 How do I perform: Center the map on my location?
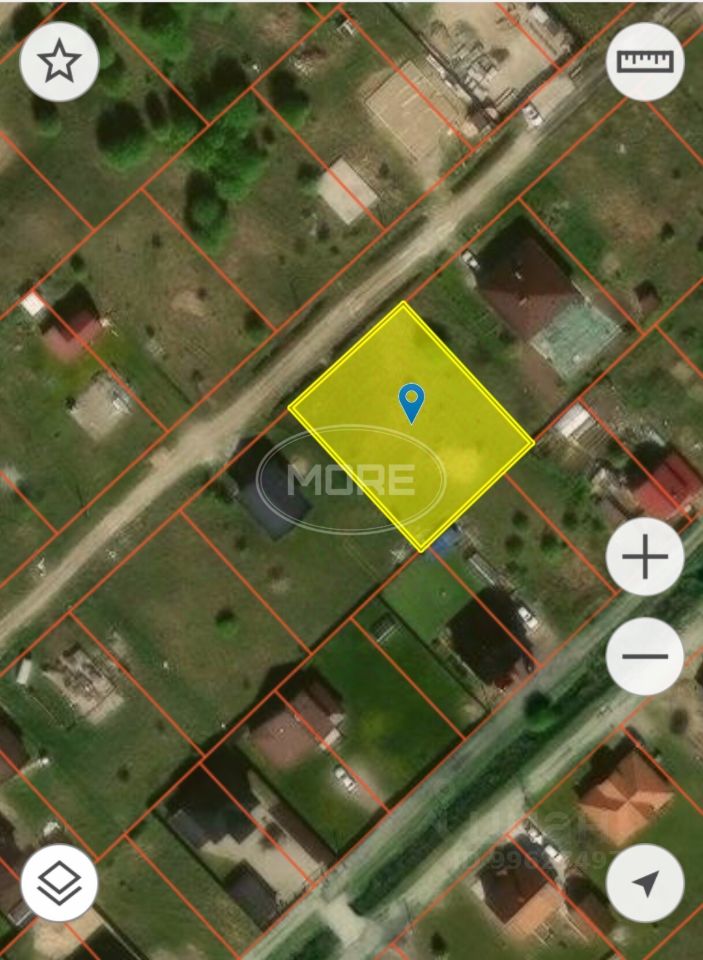pyautogui.click(x=645, y=883)
